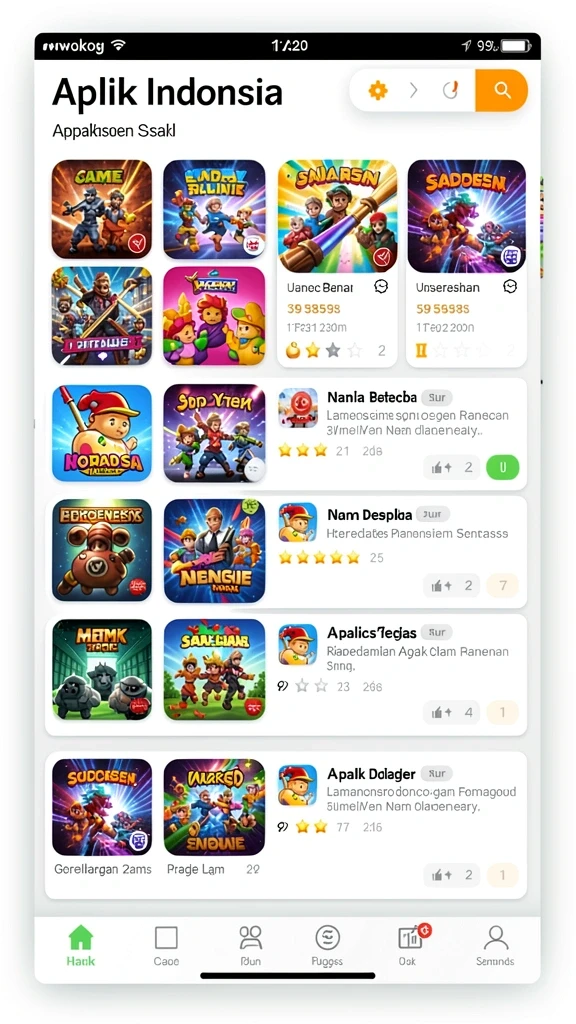Open the ApalicsTegas listing
Screen dimensions: 576x1024
click(400, 674)
